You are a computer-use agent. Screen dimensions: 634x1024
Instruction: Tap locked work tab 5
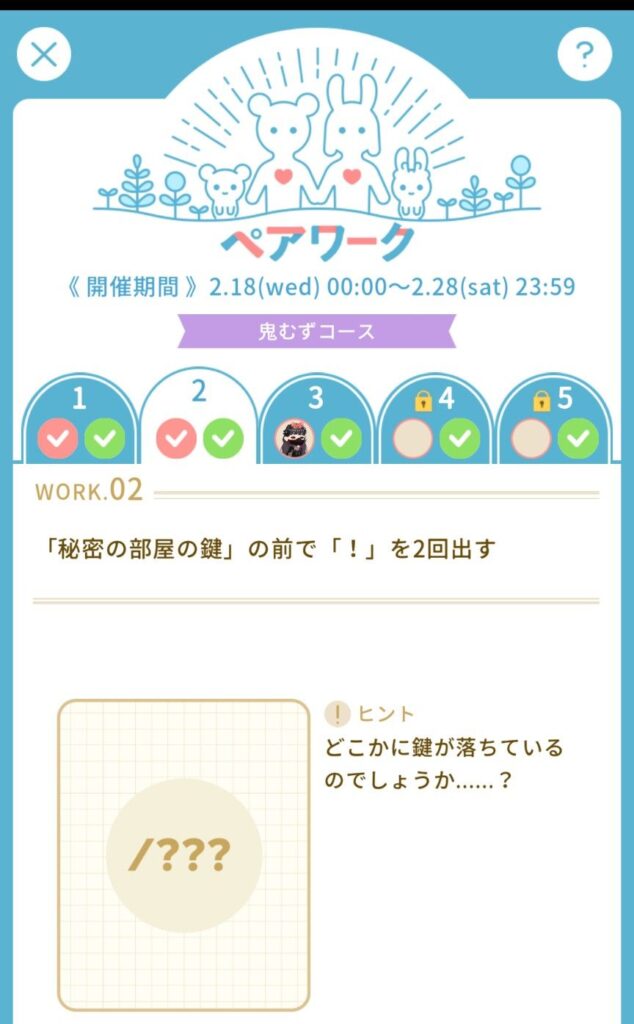coord(553,420)
